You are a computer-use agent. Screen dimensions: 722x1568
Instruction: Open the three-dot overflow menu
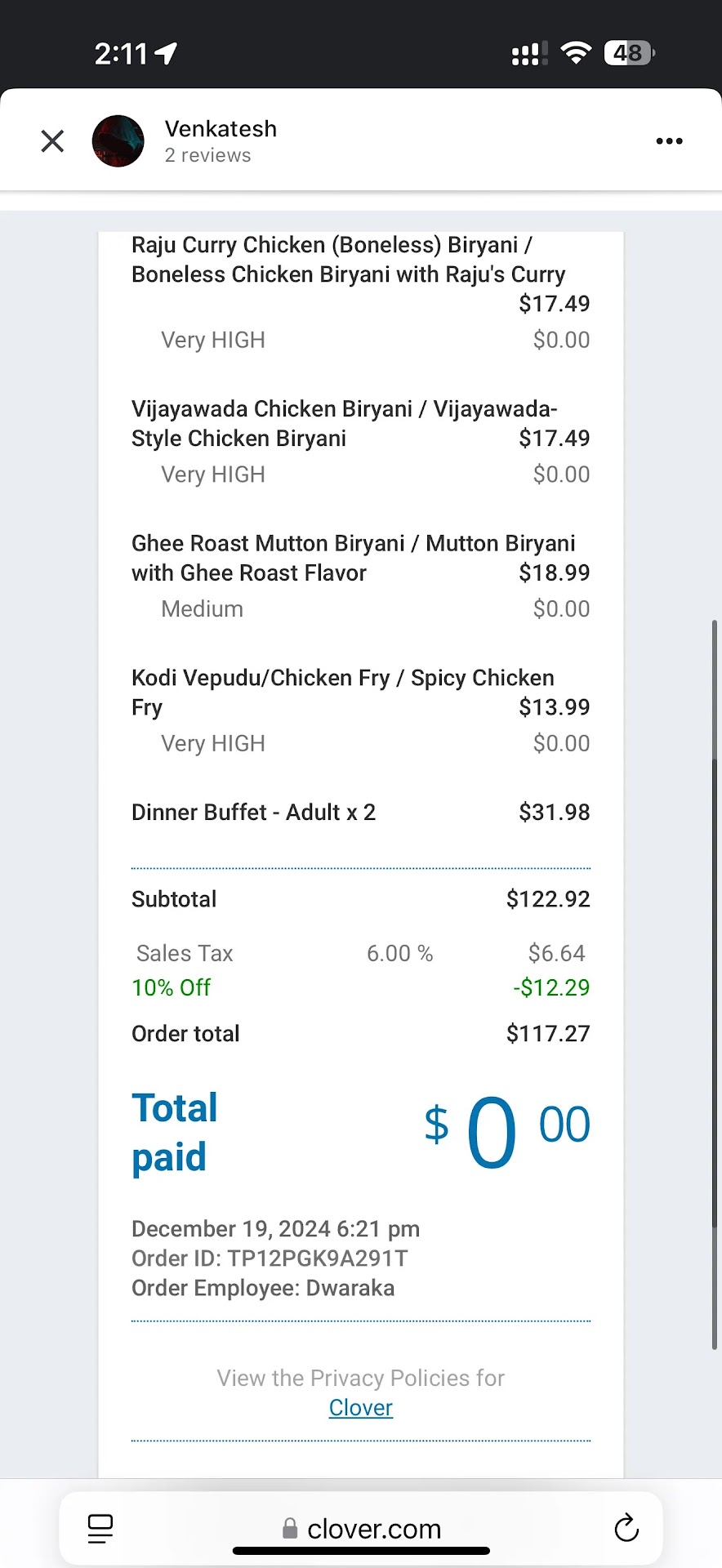[x=669, y=141]
